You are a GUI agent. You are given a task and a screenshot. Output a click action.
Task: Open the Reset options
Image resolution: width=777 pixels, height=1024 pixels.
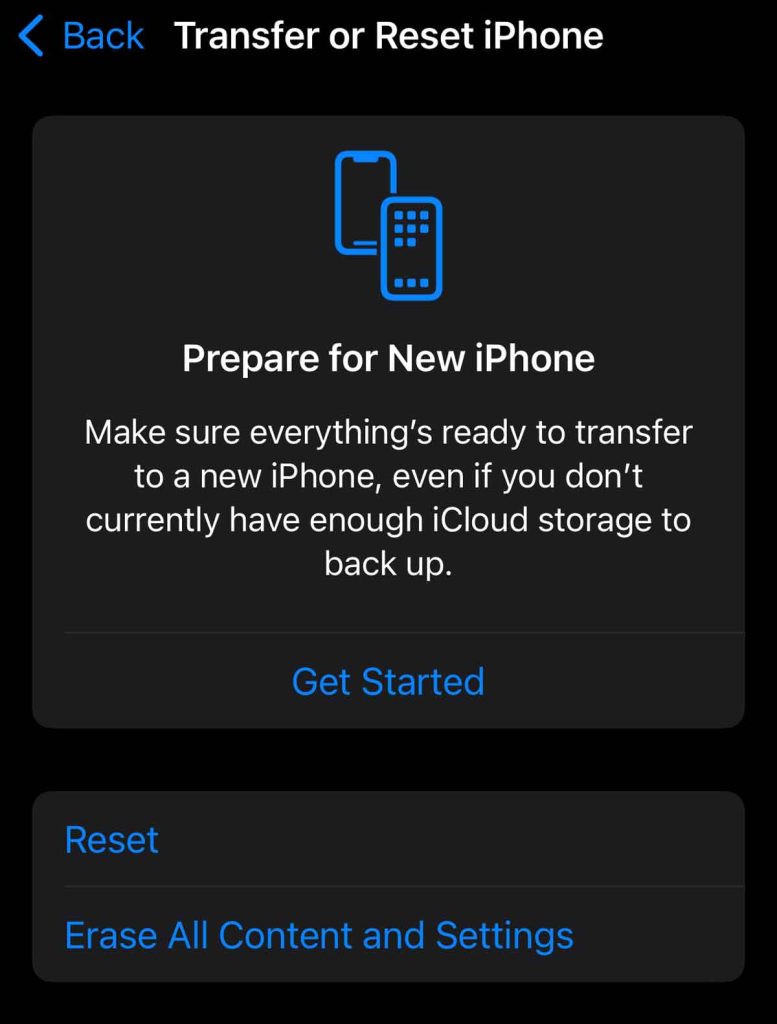[x=112, y=839]
